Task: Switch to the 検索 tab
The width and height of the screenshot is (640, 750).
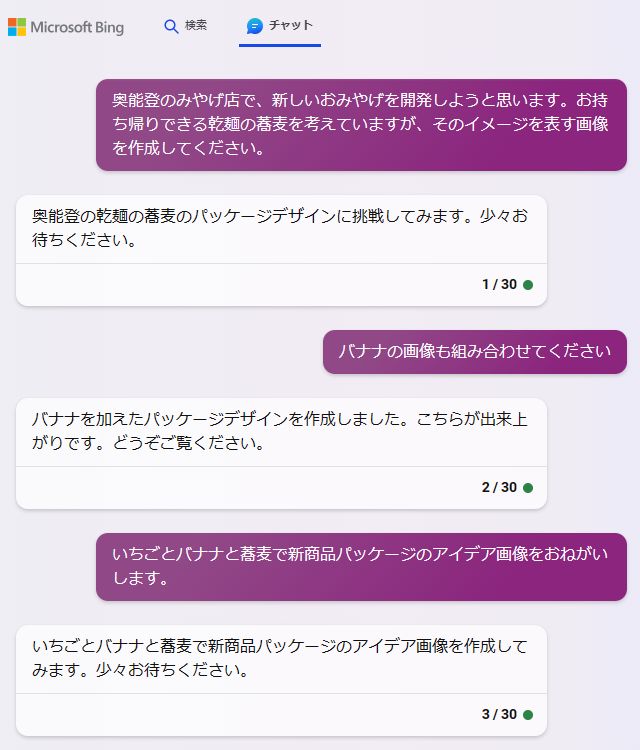Action: pyautogui.click(x=186, y=26)
